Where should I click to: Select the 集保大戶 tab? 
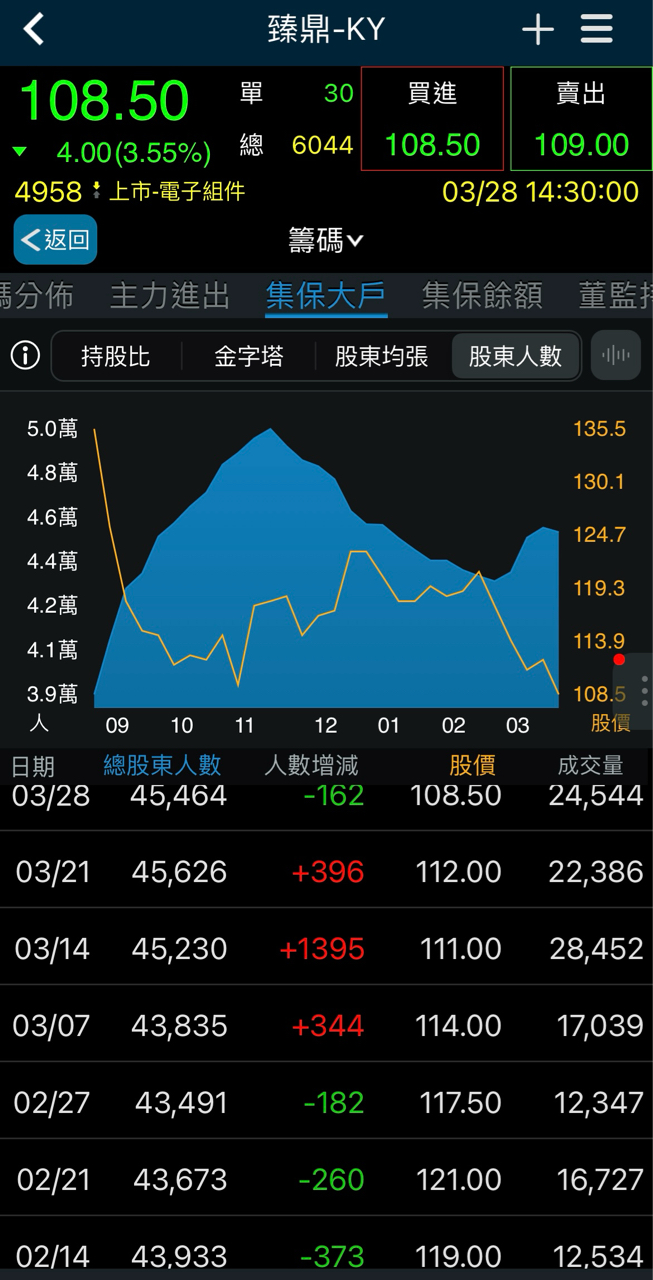point(326,295)
